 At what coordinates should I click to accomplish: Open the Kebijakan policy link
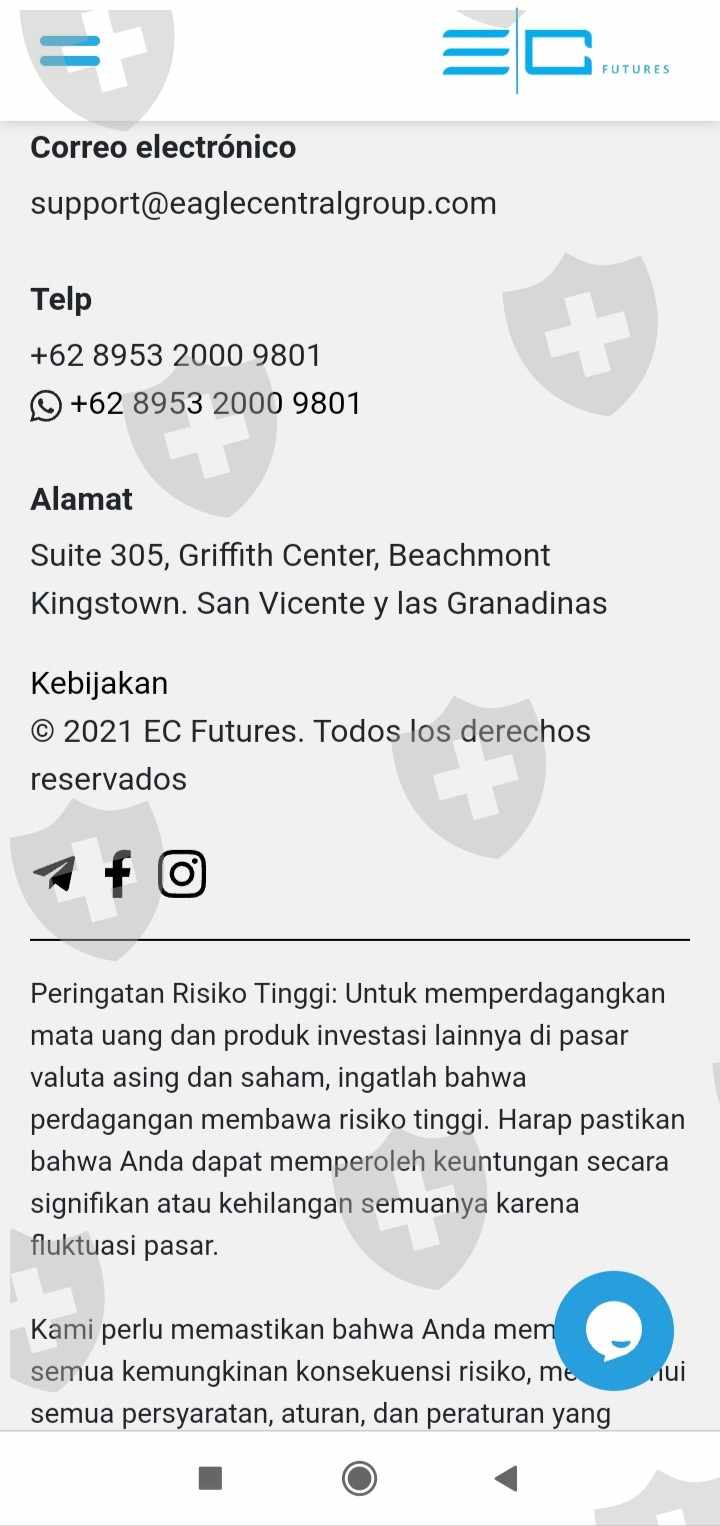point(99,683)
